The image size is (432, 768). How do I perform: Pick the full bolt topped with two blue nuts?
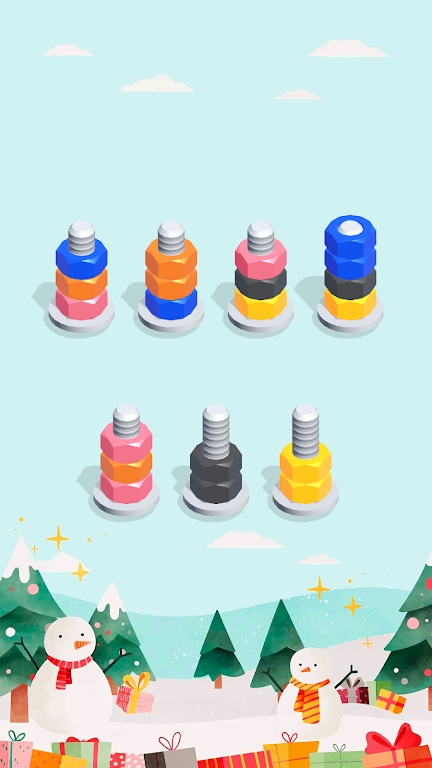point(350,274)
